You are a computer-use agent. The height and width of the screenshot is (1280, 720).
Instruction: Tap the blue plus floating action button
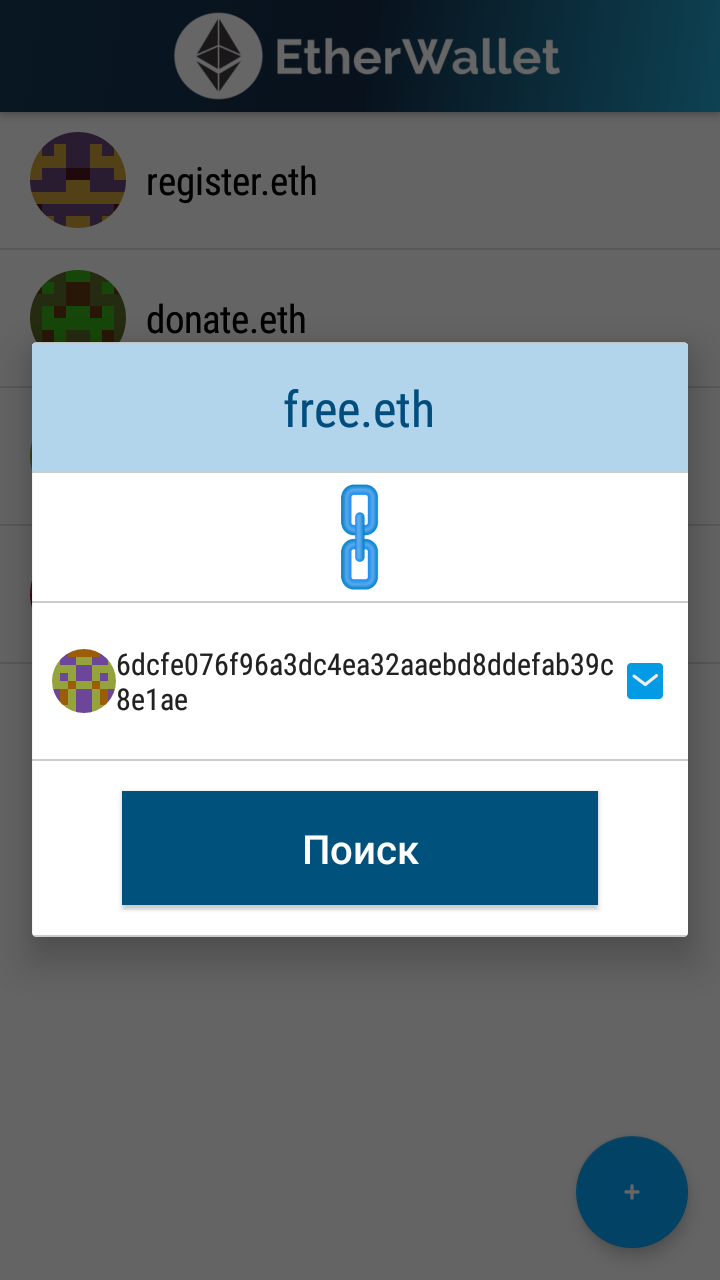[631, 1191]
